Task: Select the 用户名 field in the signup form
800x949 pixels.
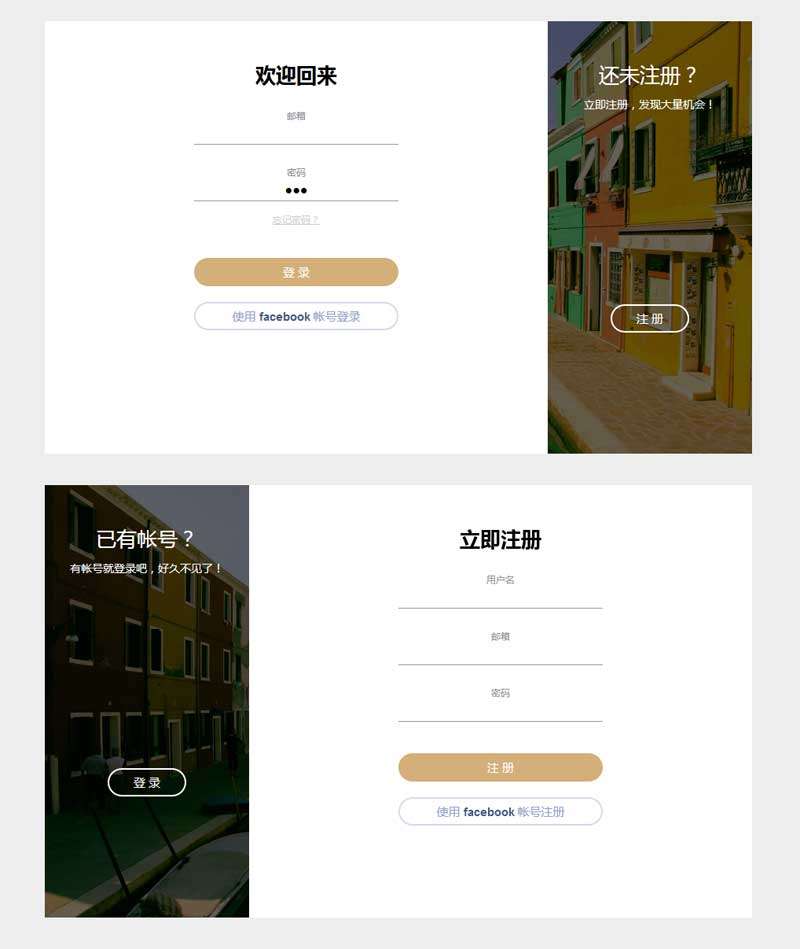Action: pos(500,597)
